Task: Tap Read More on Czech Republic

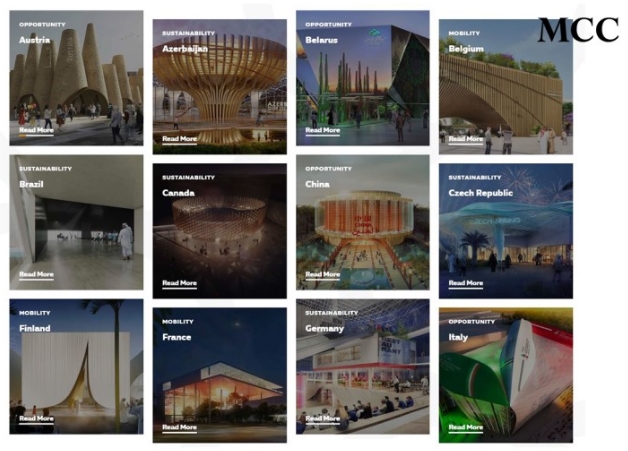Action: (465, 283)
